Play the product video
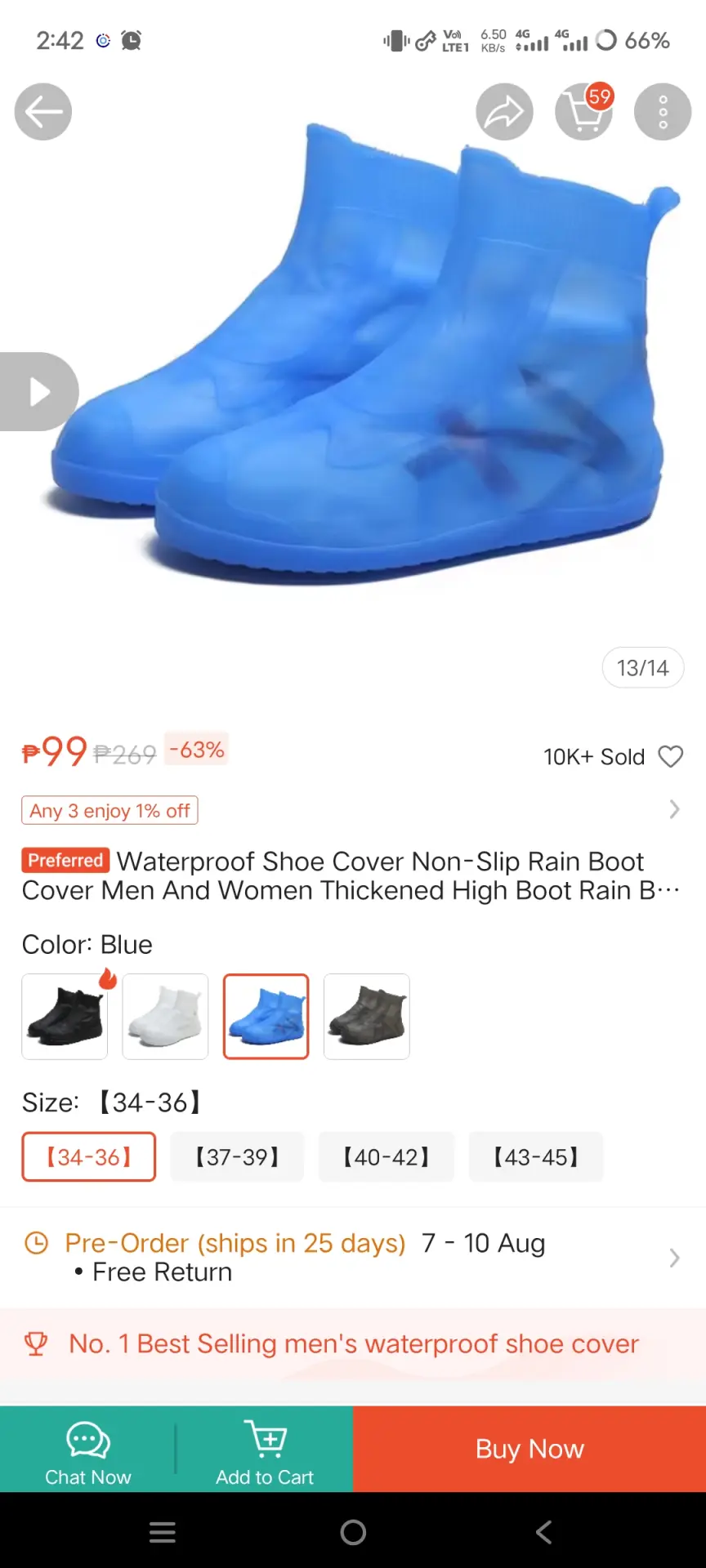The image size is (706, 1568). pyautogui.click(x=38, y=391)
